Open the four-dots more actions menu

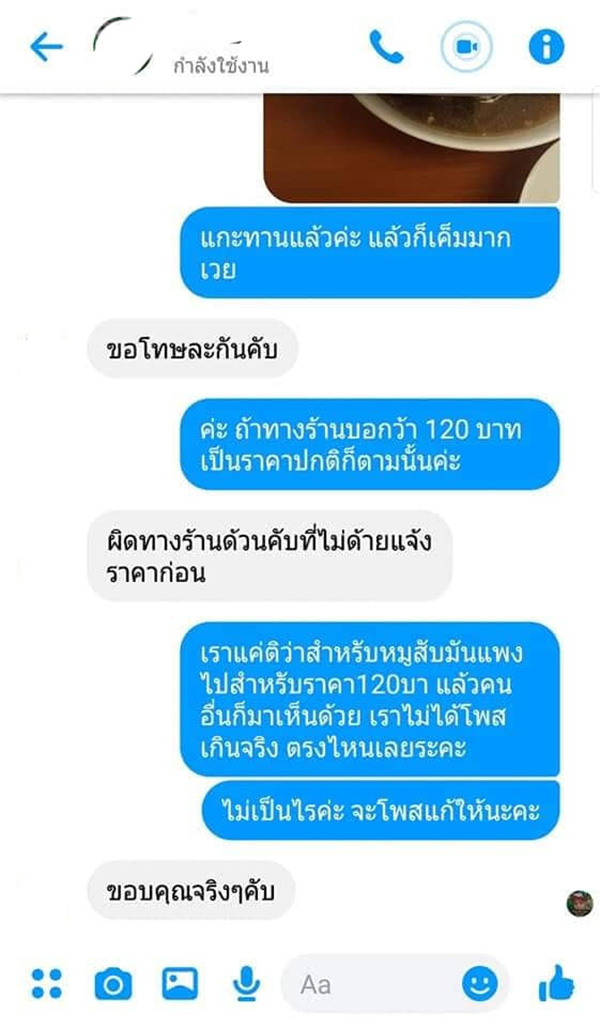tap(46, 984)
